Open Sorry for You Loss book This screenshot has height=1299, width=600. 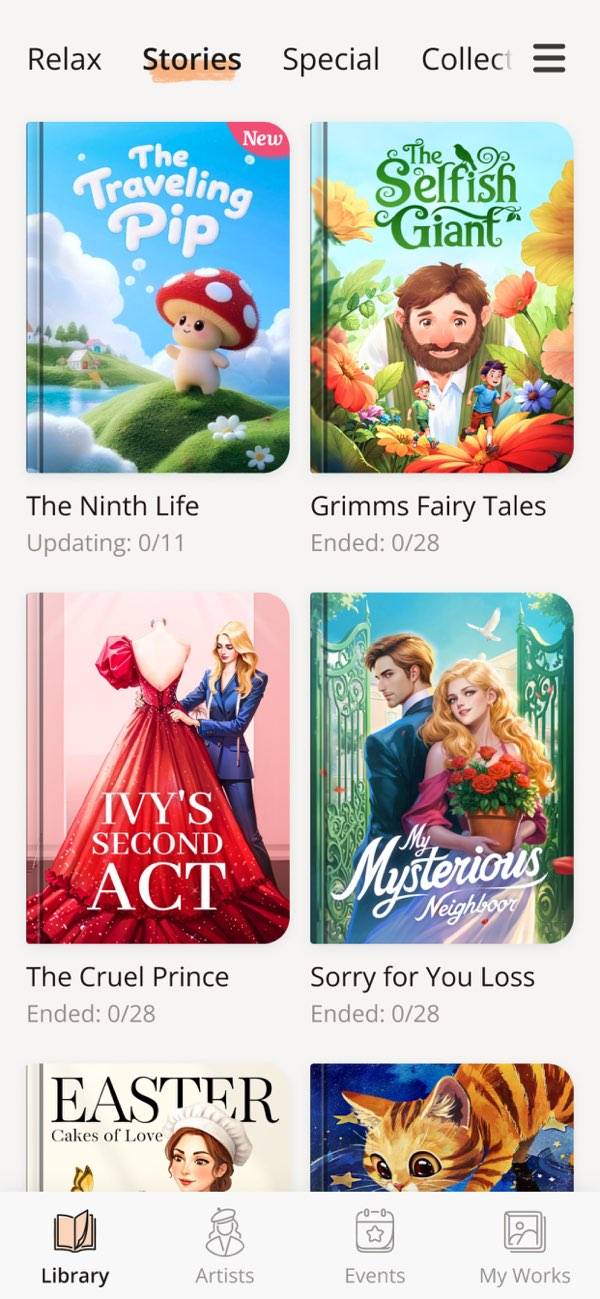441,768
